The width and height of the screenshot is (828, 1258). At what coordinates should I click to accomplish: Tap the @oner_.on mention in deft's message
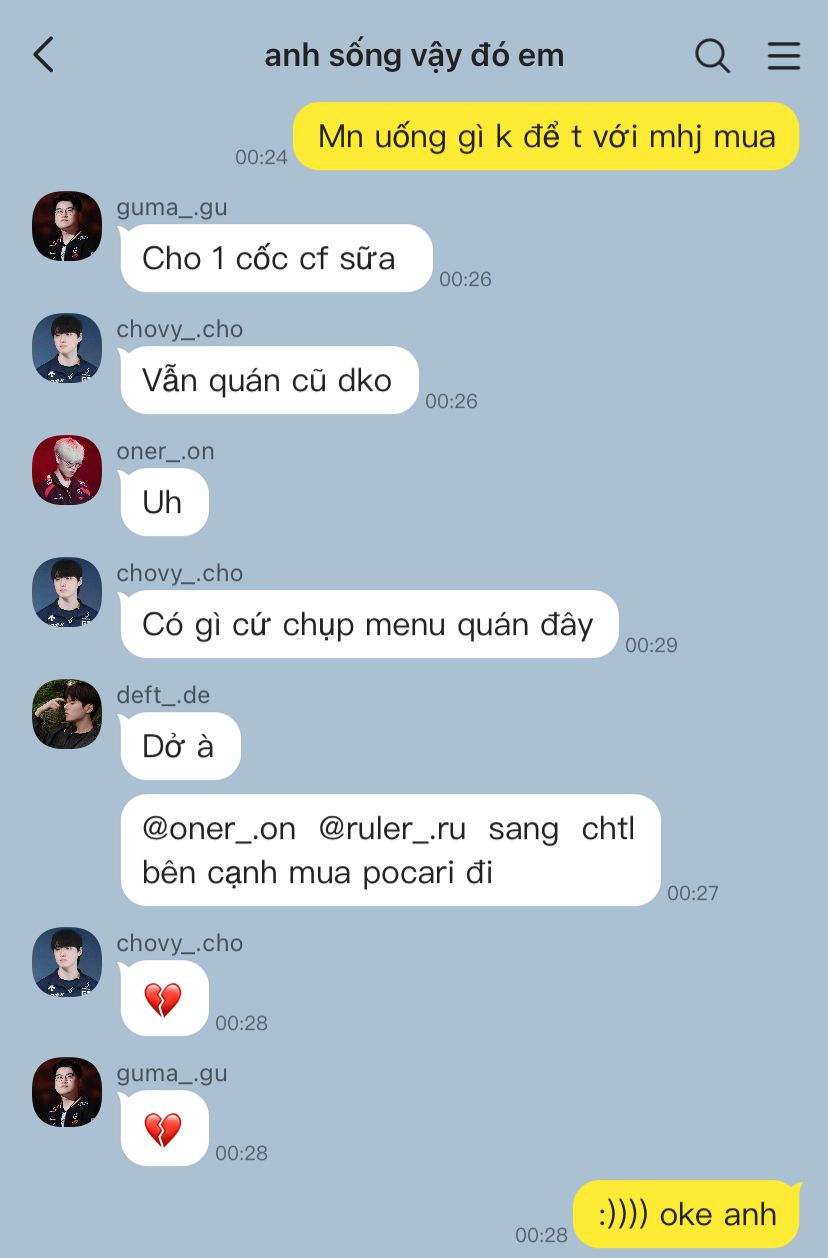(219, 830)
